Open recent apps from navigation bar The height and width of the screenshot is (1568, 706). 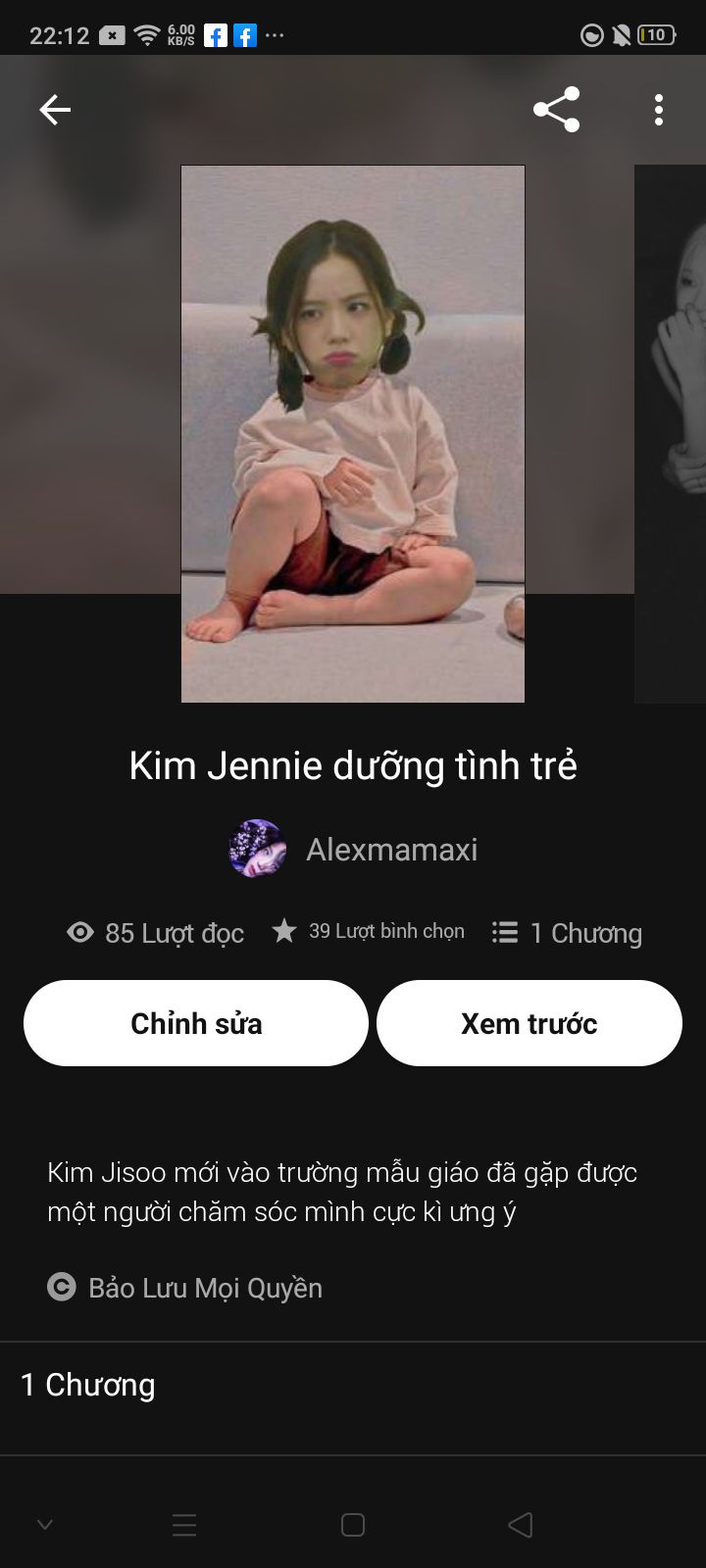[184, 1525]
